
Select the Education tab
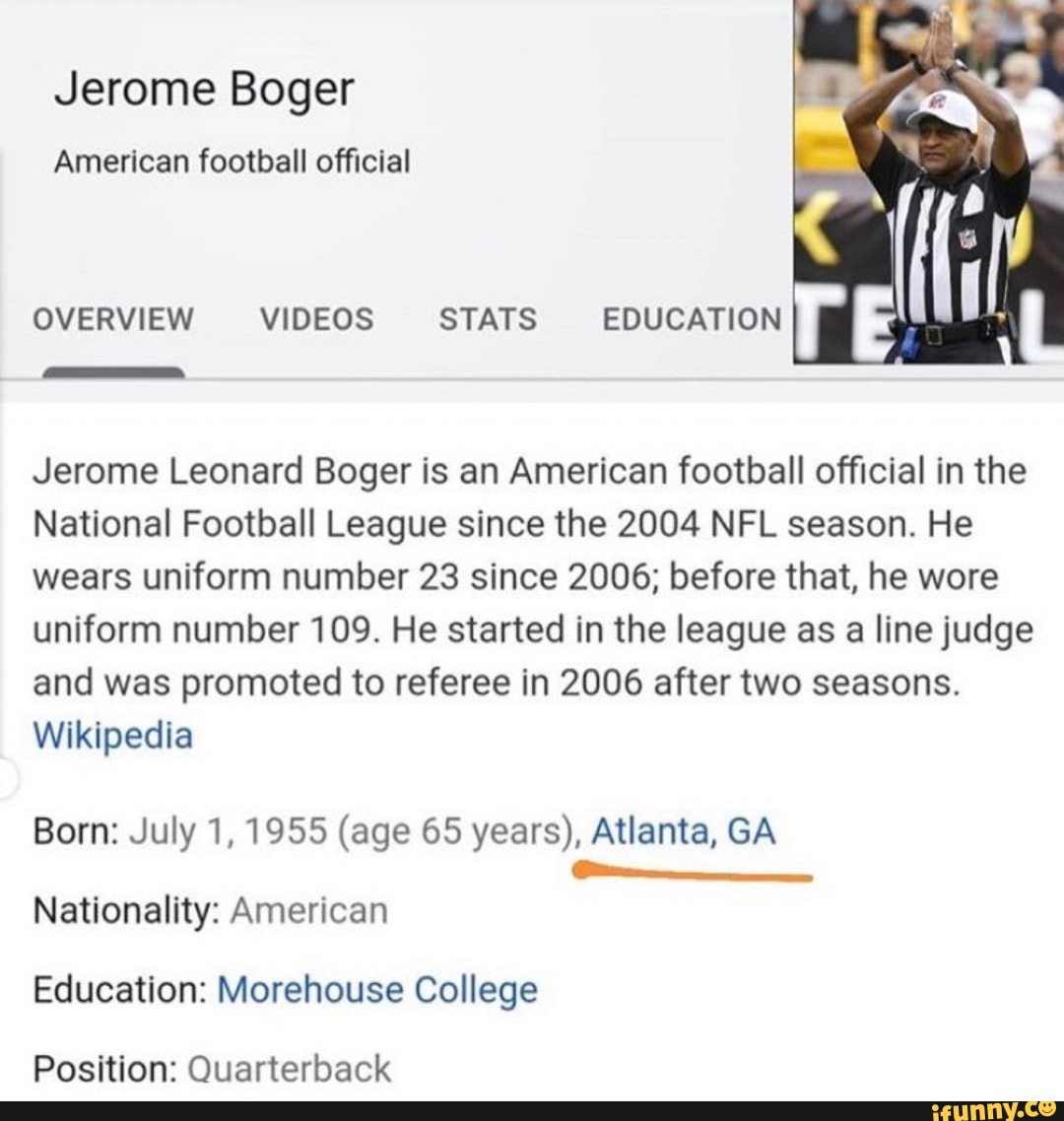(691, 319)
